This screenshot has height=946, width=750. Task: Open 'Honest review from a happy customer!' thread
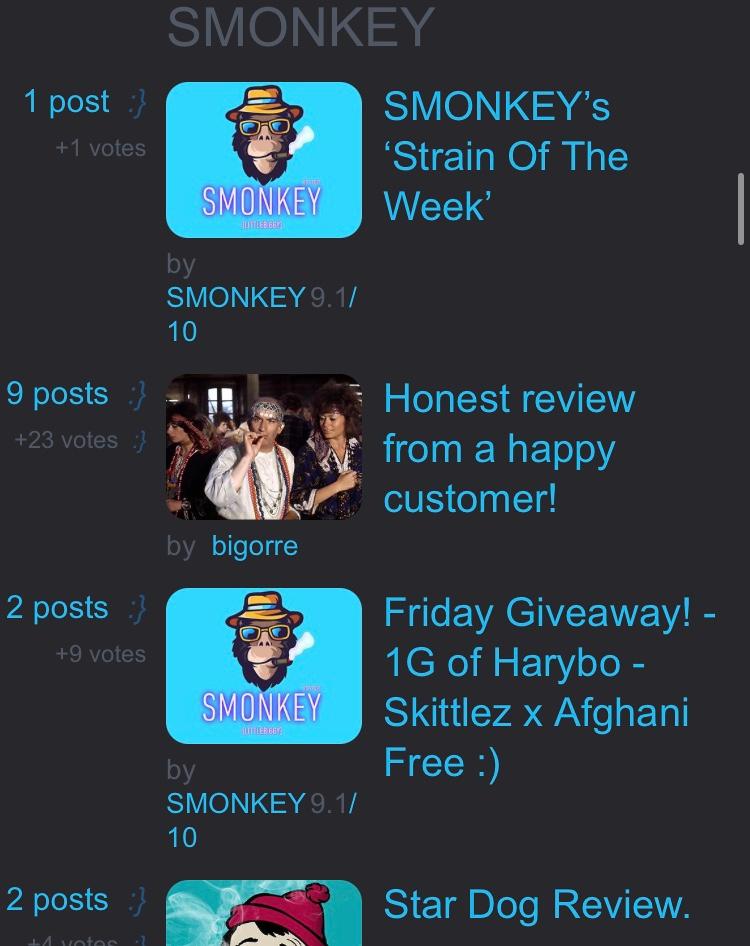point(509,448)
